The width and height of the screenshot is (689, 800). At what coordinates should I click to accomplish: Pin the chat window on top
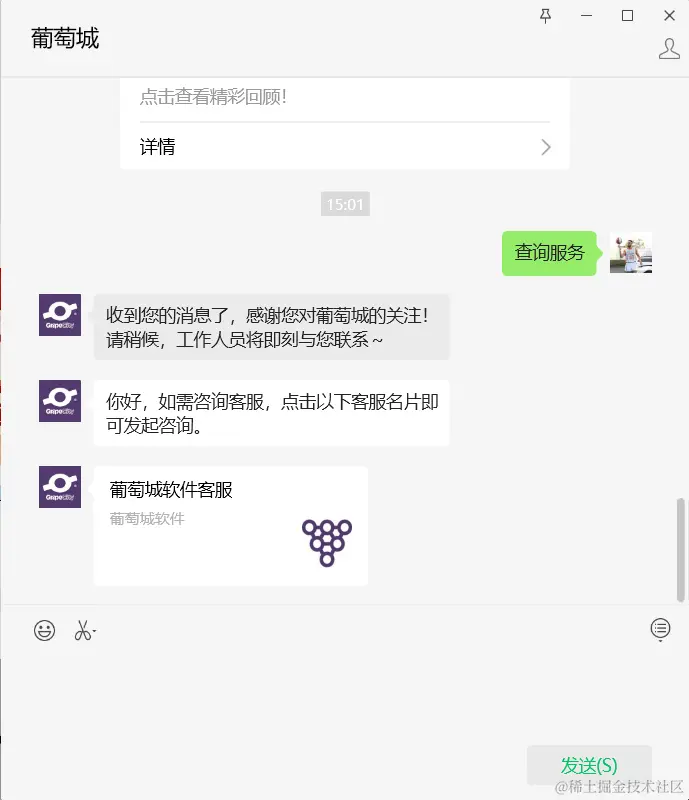pos(546,15)
